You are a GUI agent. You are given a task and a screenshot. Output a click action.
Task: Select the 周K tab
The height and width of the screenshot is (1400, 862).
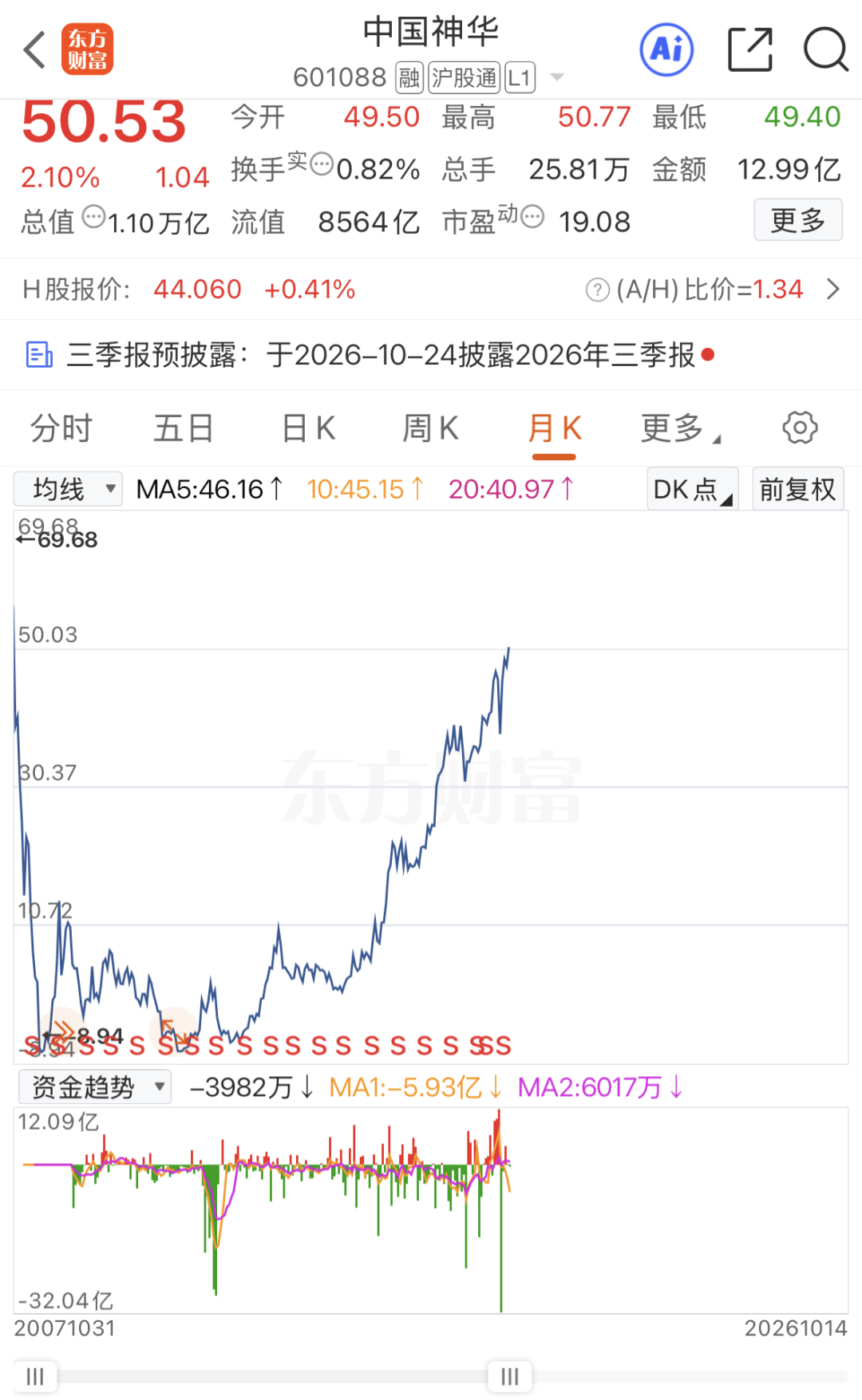[x=431, y=428]
